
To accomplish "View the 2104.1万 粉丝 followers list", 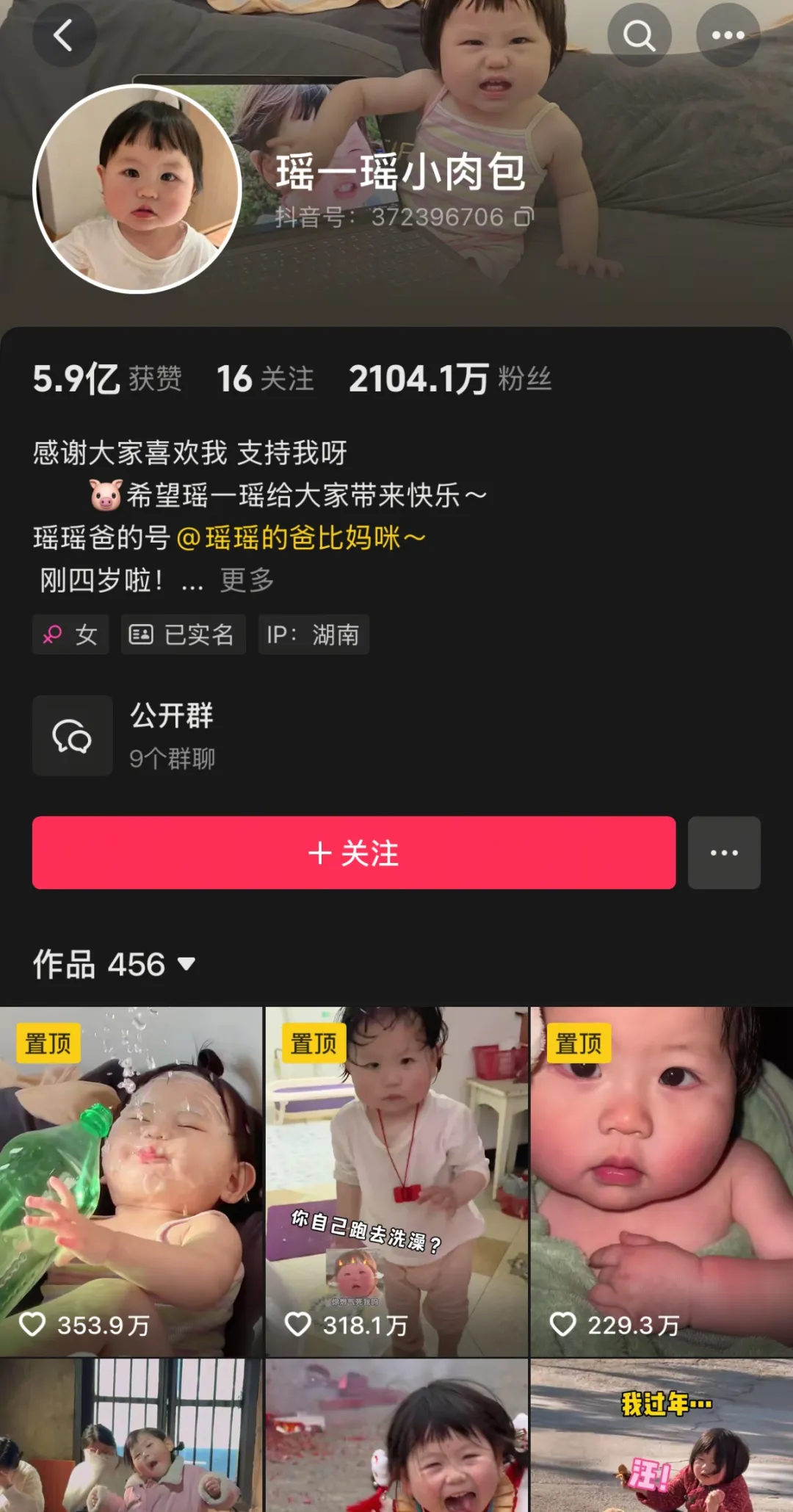I will [449, 379].
